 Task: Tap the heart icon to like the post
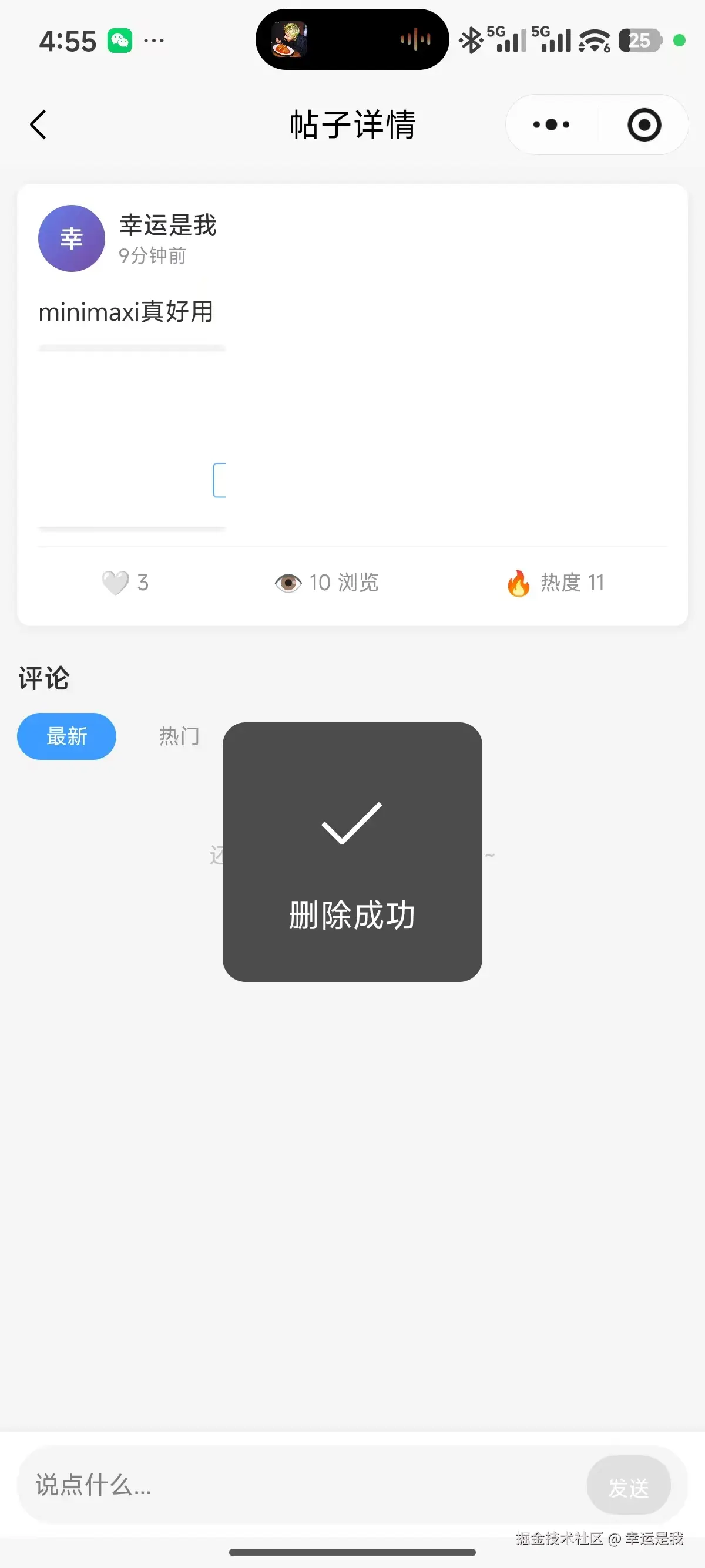116,582
